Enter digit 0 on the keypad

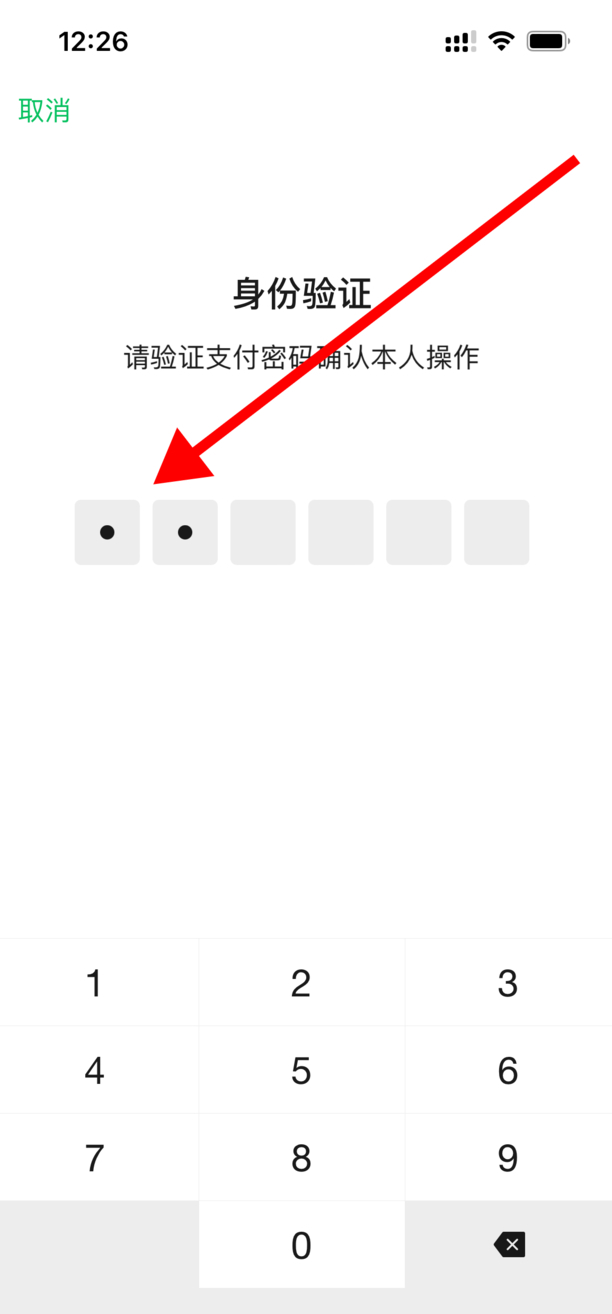pos(301,1245)
